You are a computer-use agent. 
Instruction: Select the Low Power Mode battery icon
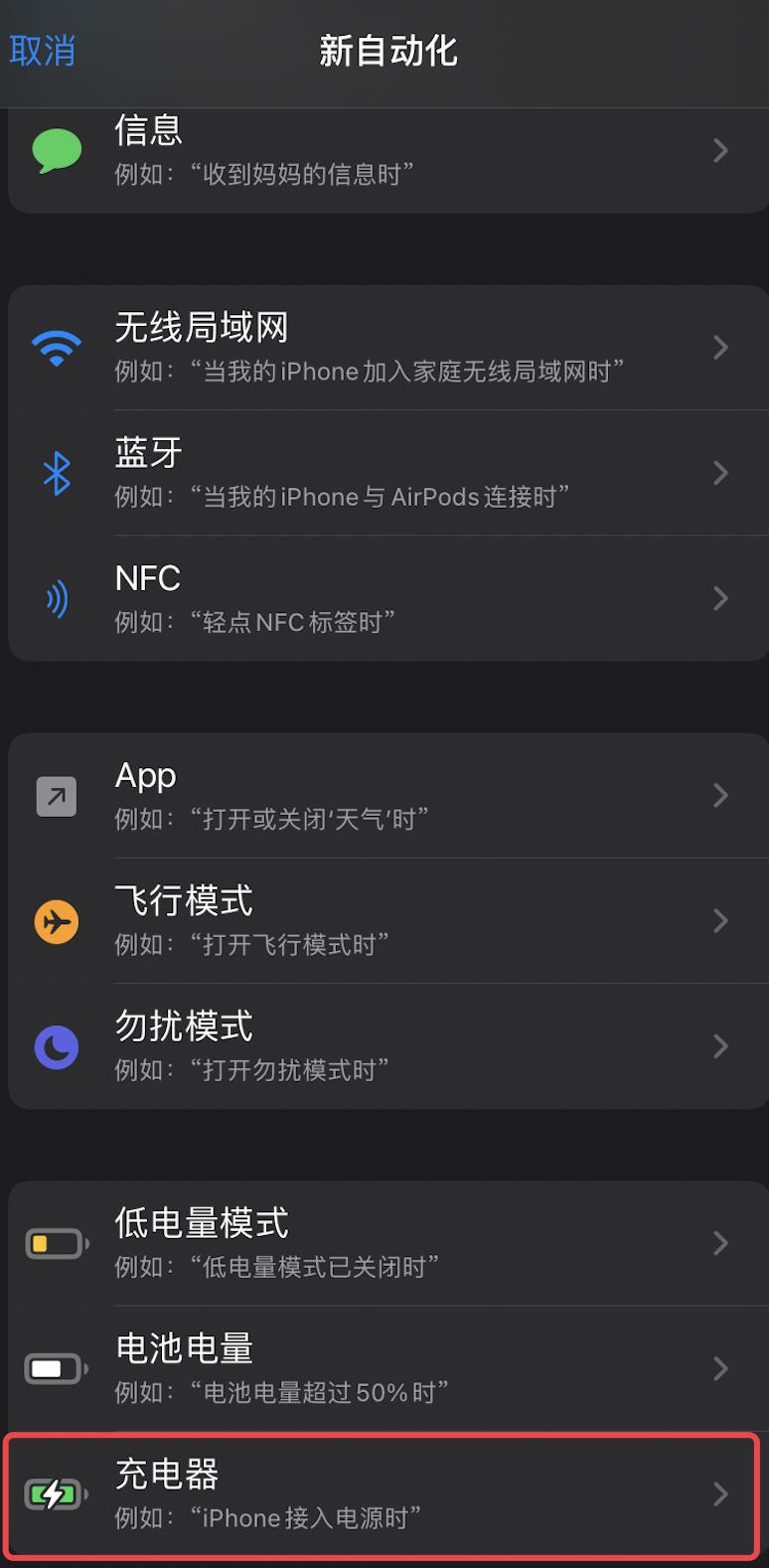pyautogui.click(x=57, y=1243)
